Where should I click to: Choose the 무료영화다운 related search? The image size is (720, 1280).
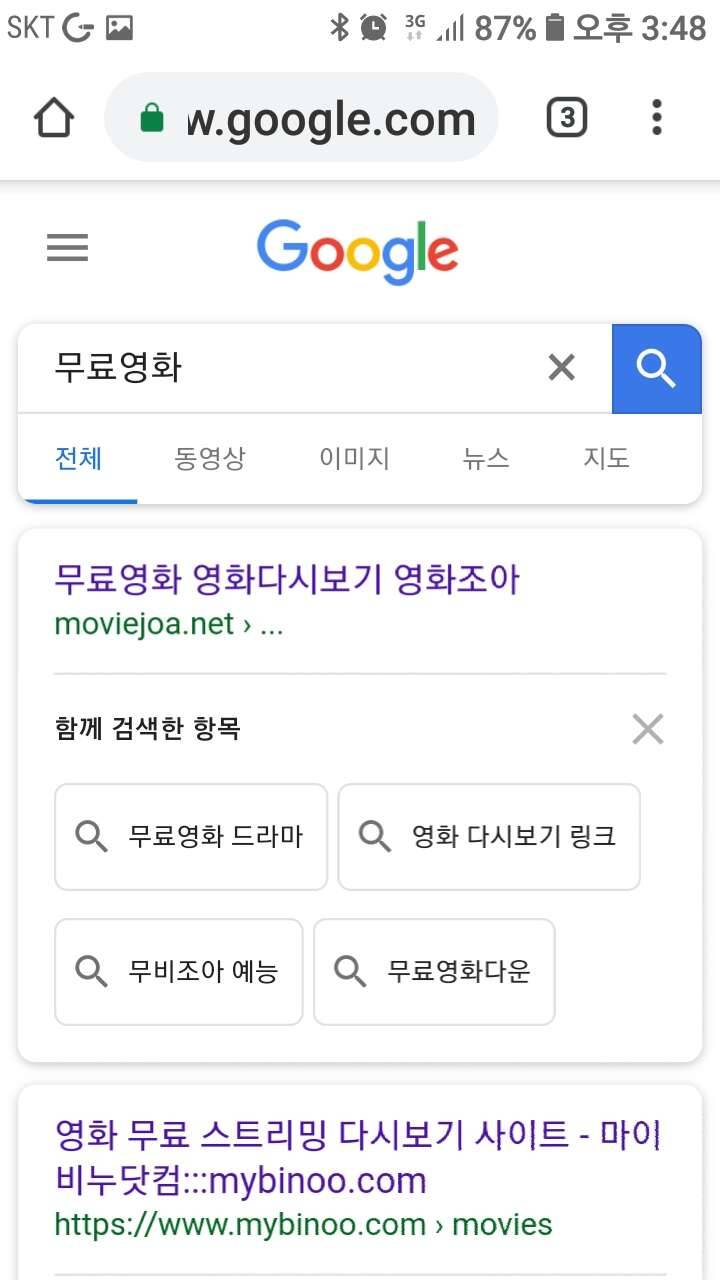[x=434, y=971]
